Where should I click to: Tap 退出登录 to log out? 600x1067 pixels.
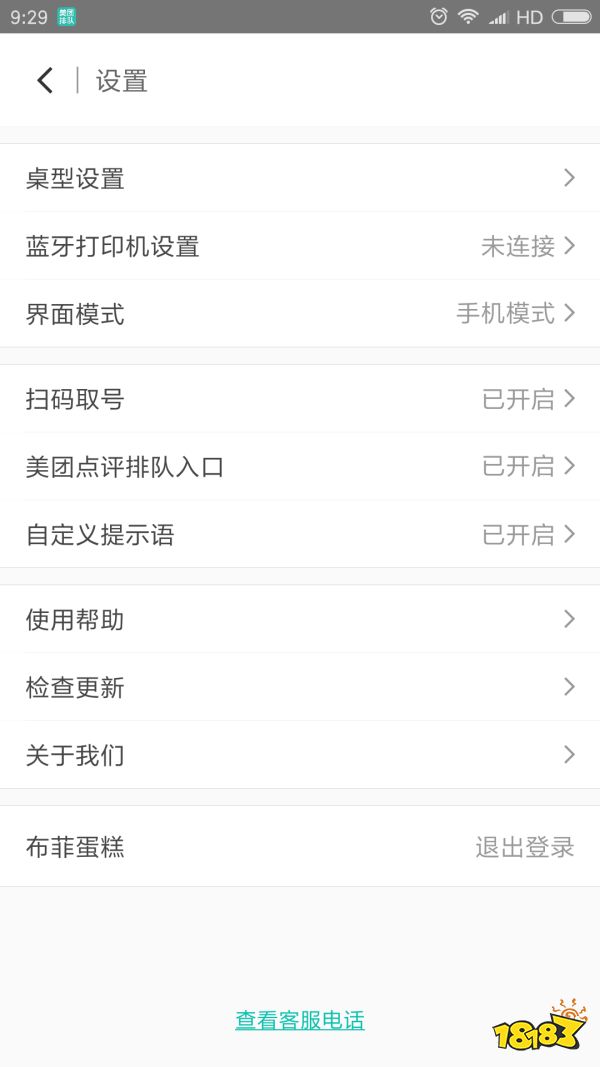tap(524, 848)
